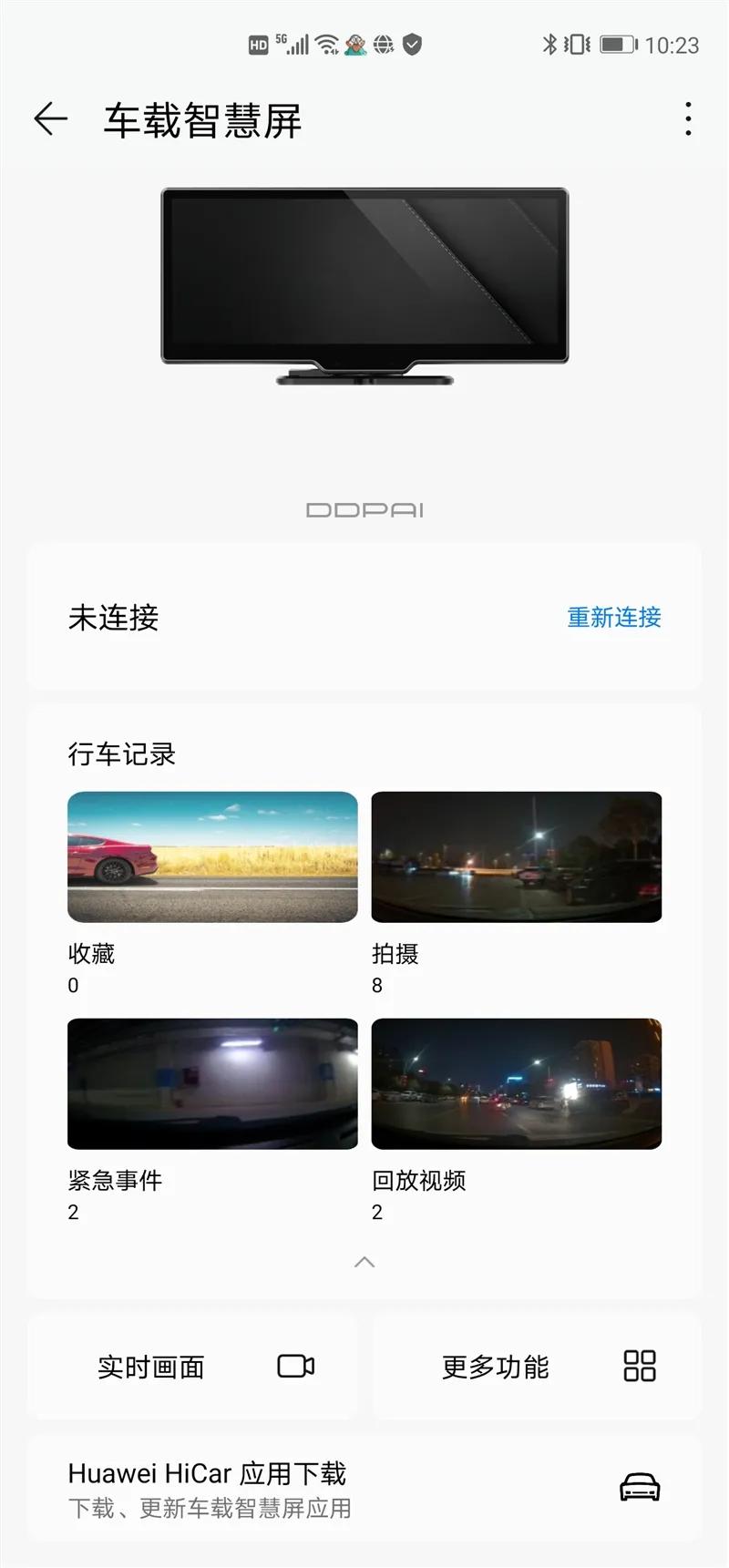Open the three-dot overflow menu

pyautogui.click(x=688, y=119)
